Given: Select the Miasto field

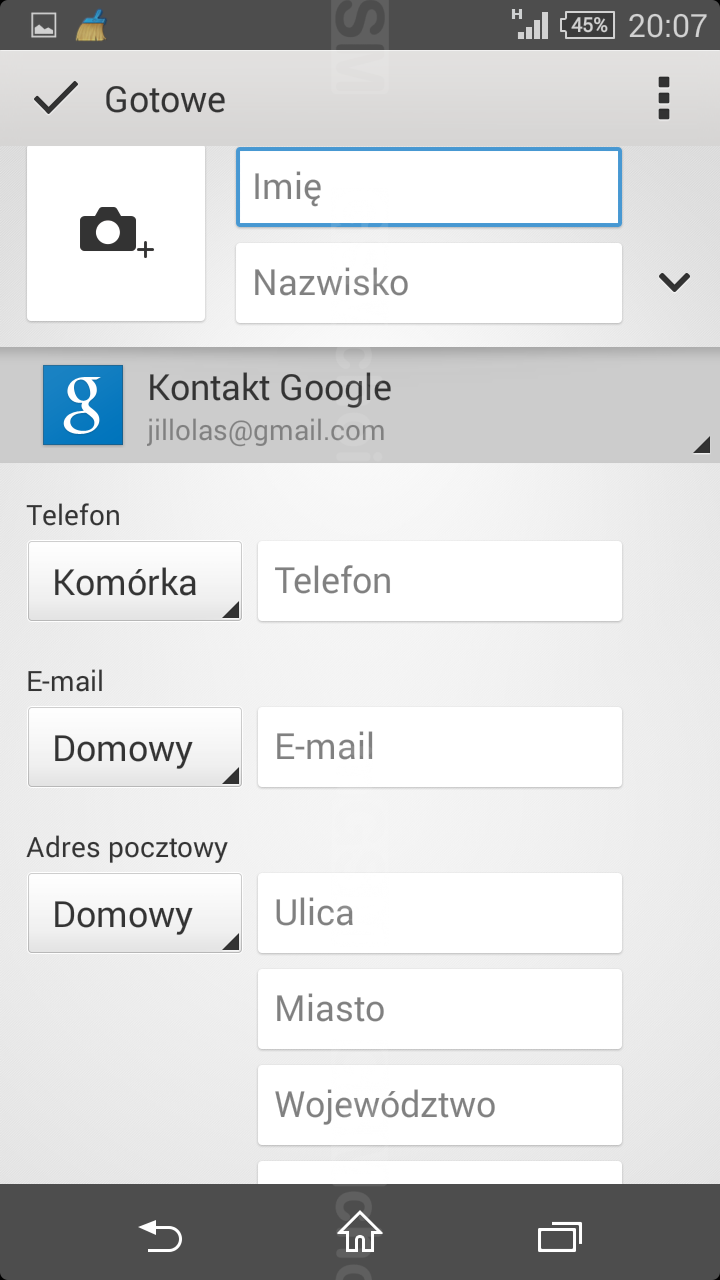Looking at the screenshot, I should tap(440, 1009).
